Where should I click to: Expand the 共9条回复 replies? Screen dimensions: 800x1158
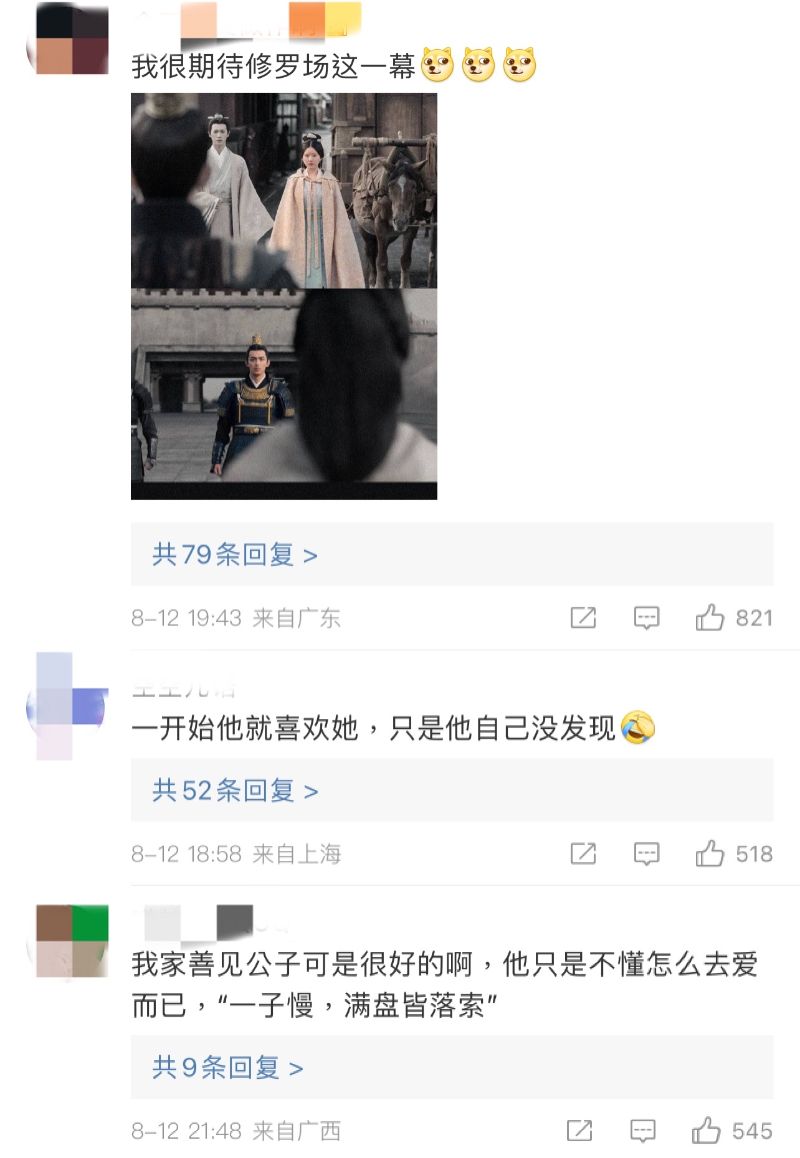(x=227, y=1068)
